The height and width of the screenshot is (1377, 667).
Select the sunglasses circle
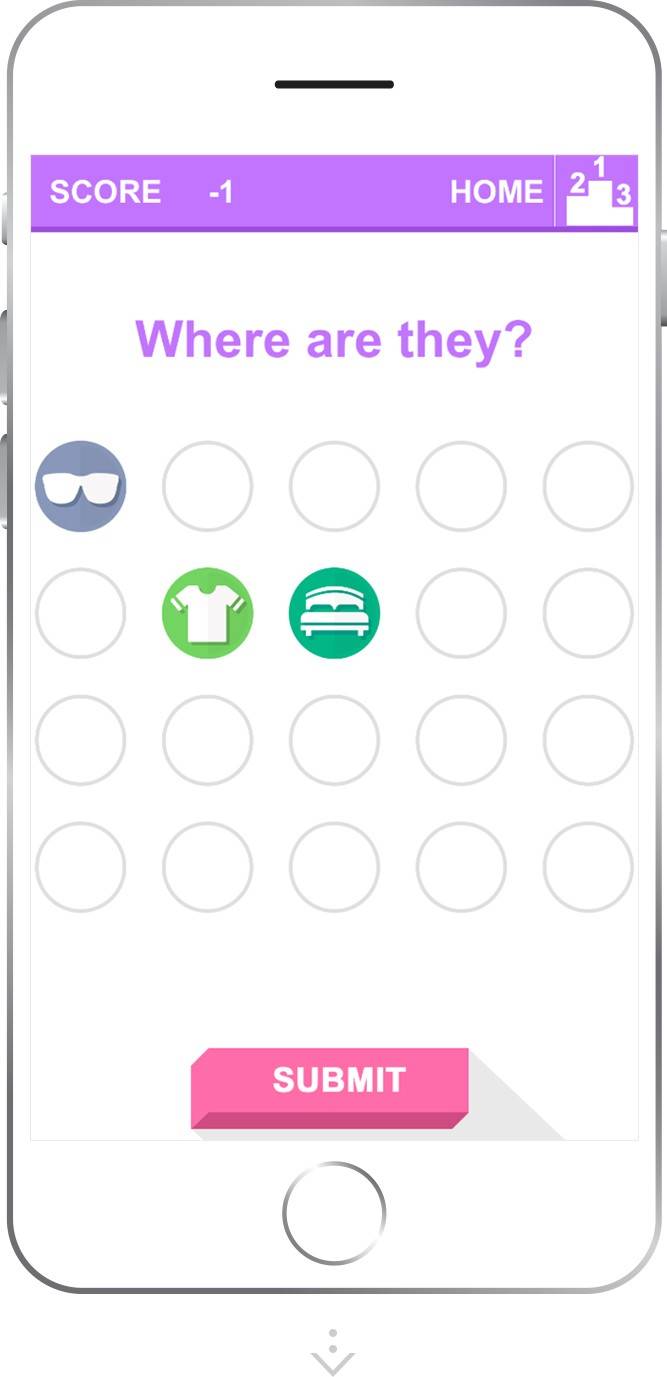(x=81, y=486)
